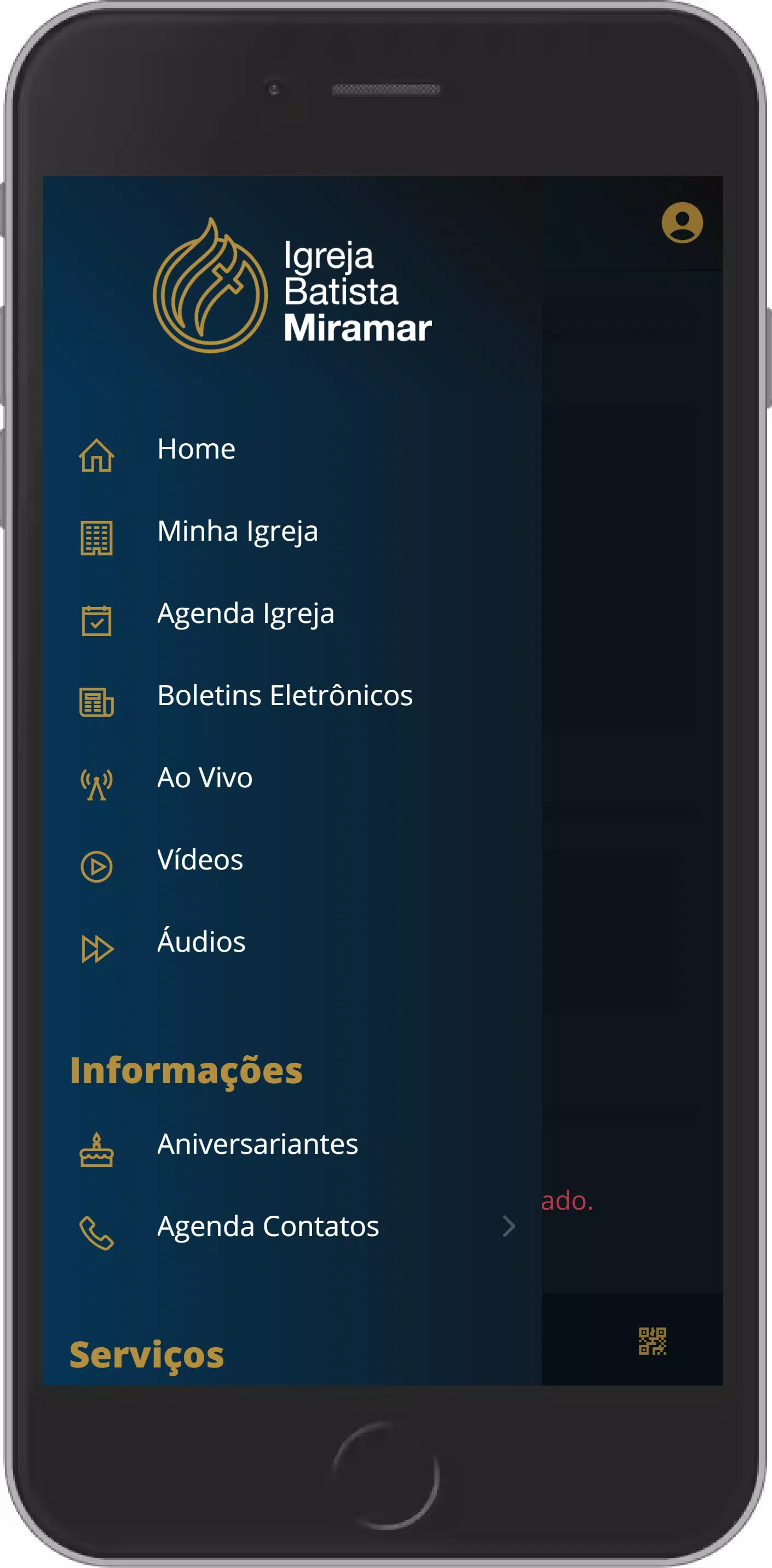Open Agenda Igreja calendar

coord(245,614)
